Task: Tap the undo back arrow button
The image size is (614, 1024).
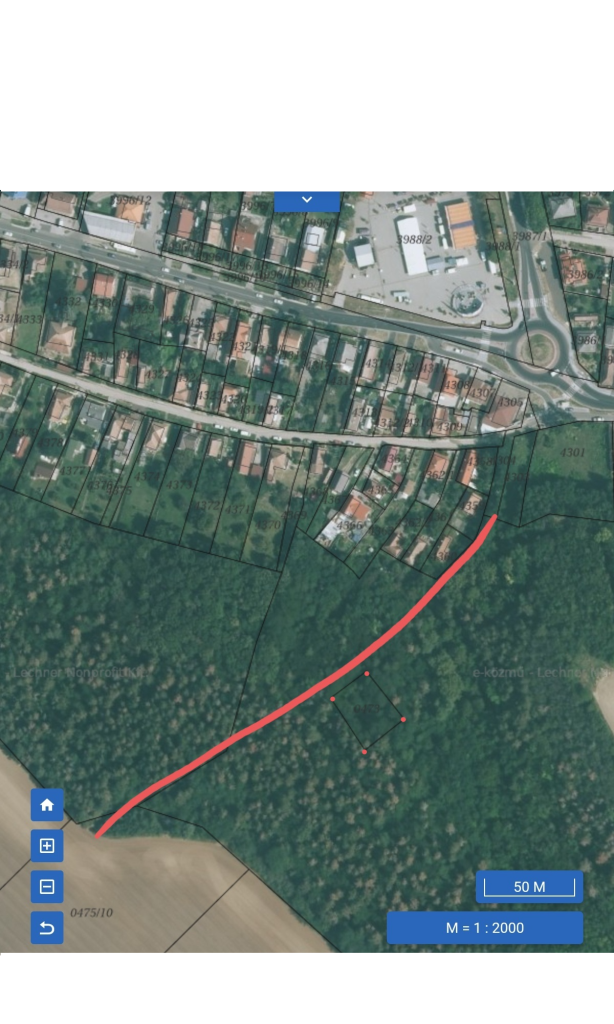Action: pos(47,928)
